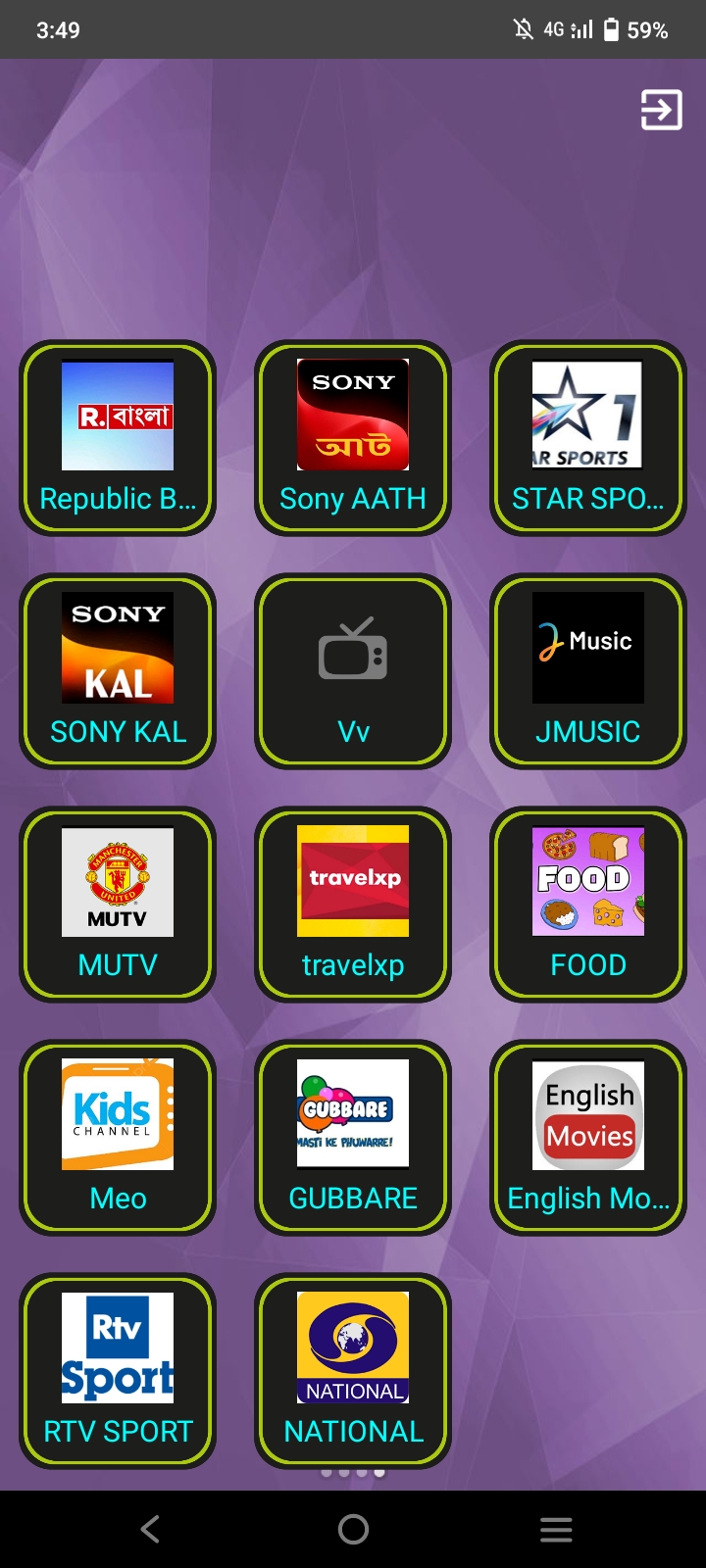The width and height of the screenshot is (706, 1568).
Task: Open recent apps from the navigation bar
Action: [x=556, y=1529]
